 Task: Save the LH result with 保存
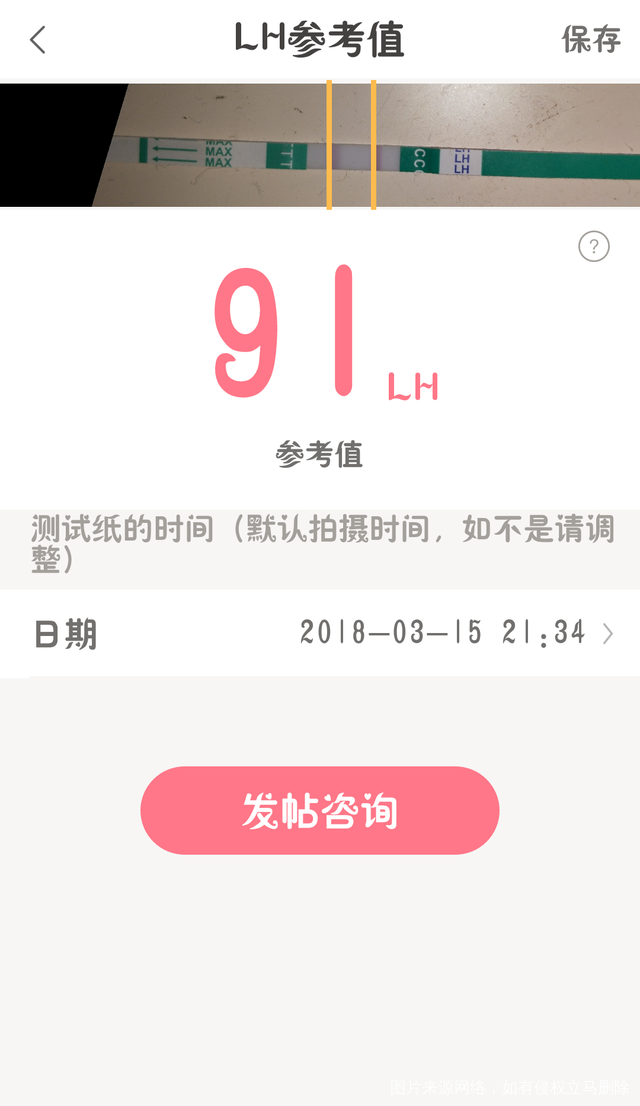[x=591, y=40]
